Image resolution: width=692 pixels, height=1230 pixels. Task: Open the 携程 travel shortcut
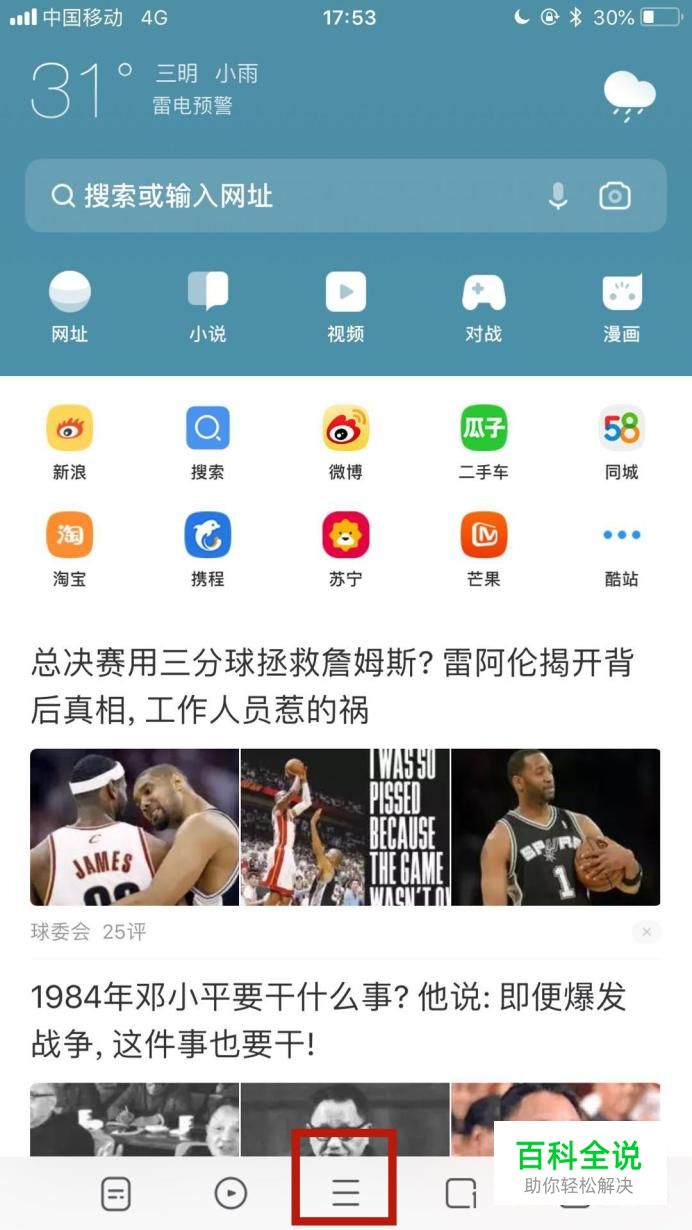point(208,547)
